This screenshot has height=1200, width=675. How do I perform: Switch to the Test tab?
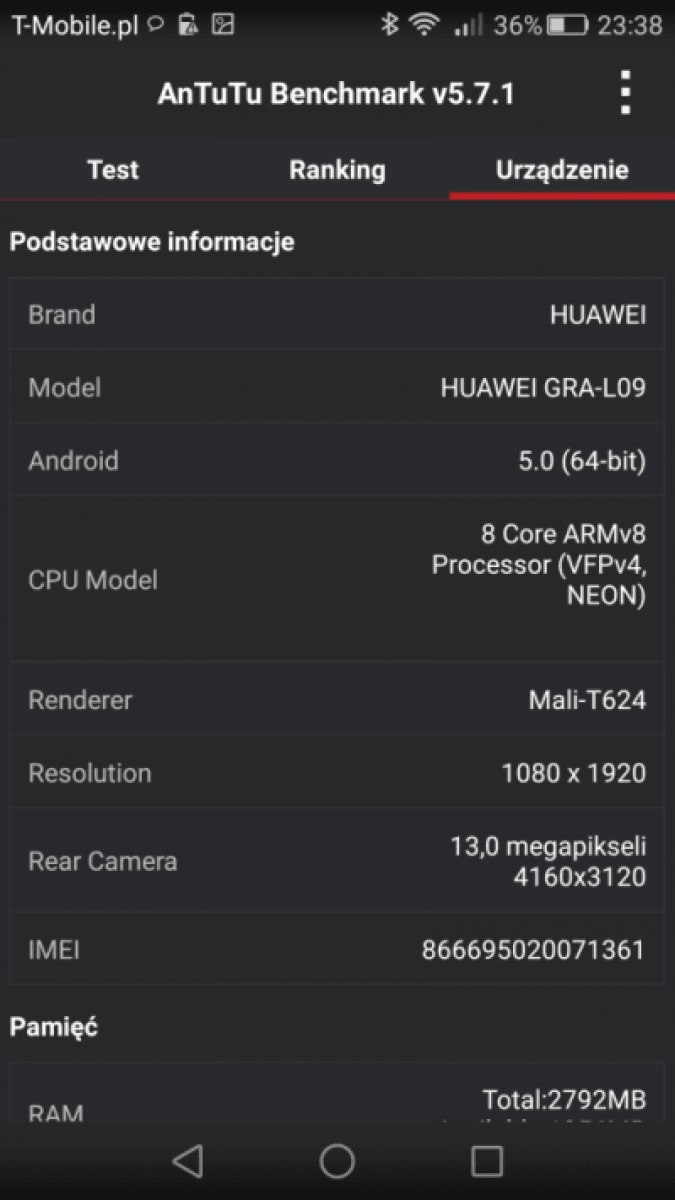113,170
